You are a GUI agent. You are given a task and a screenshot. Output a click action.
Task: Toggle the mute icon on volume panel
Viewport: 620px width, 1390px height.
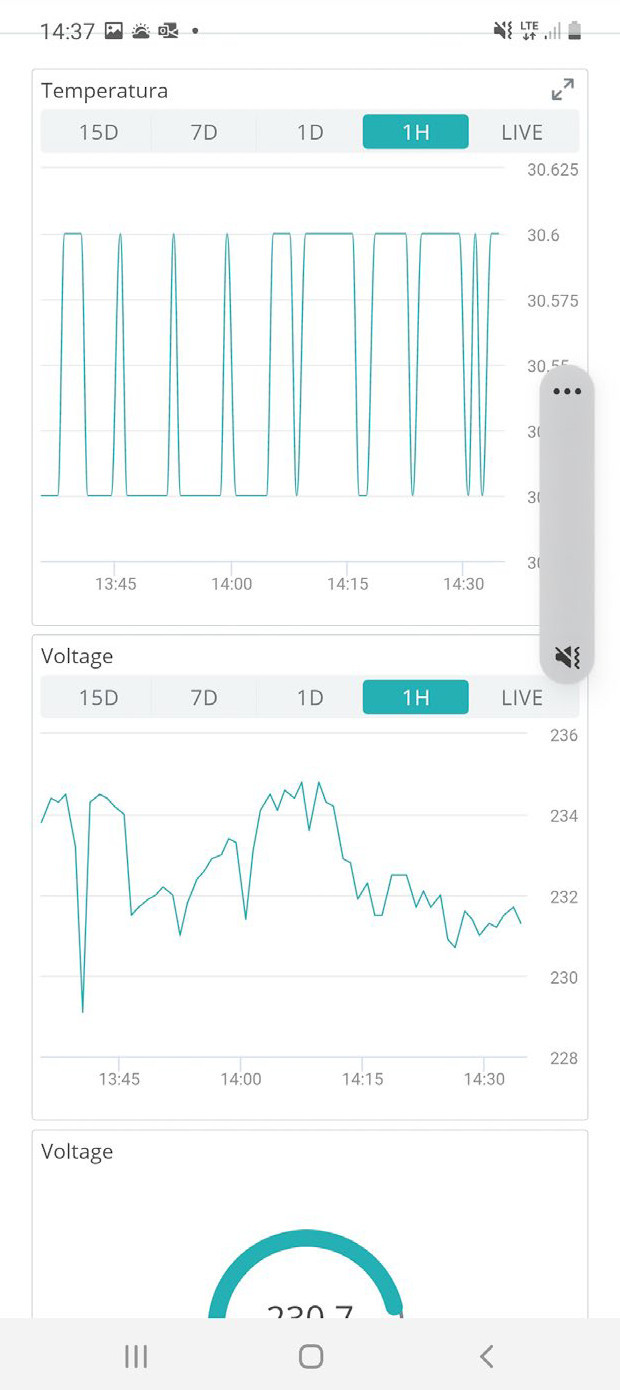point(567,657)
